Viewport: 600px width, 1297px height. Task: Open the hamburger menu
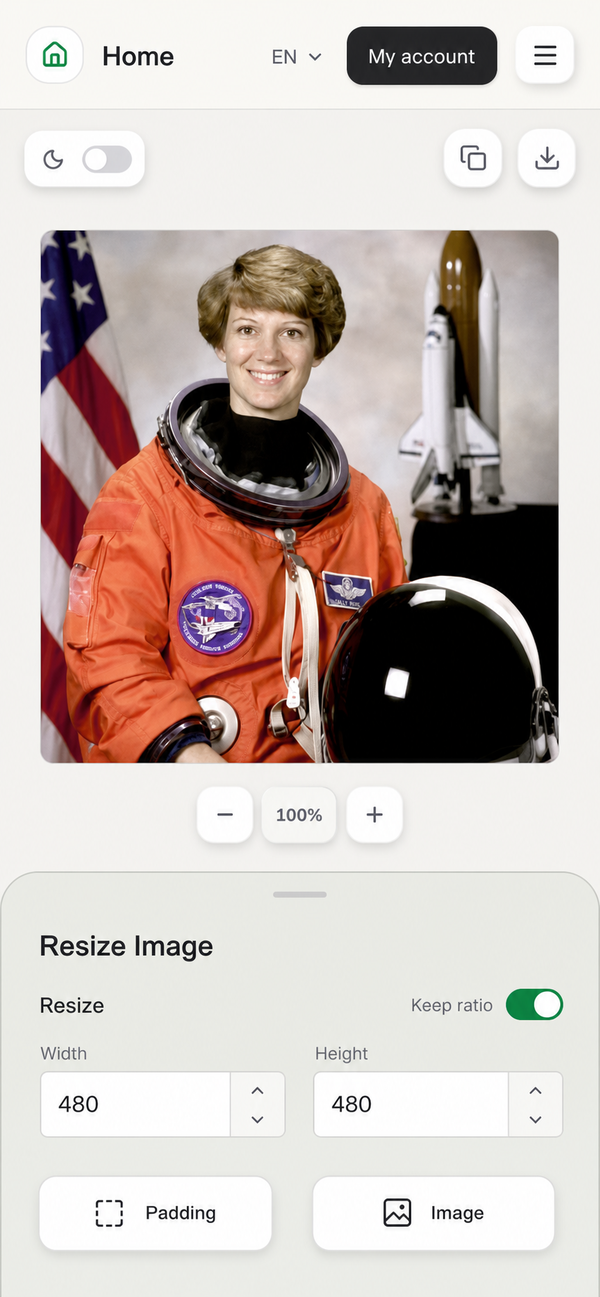[x=545, y=55]
